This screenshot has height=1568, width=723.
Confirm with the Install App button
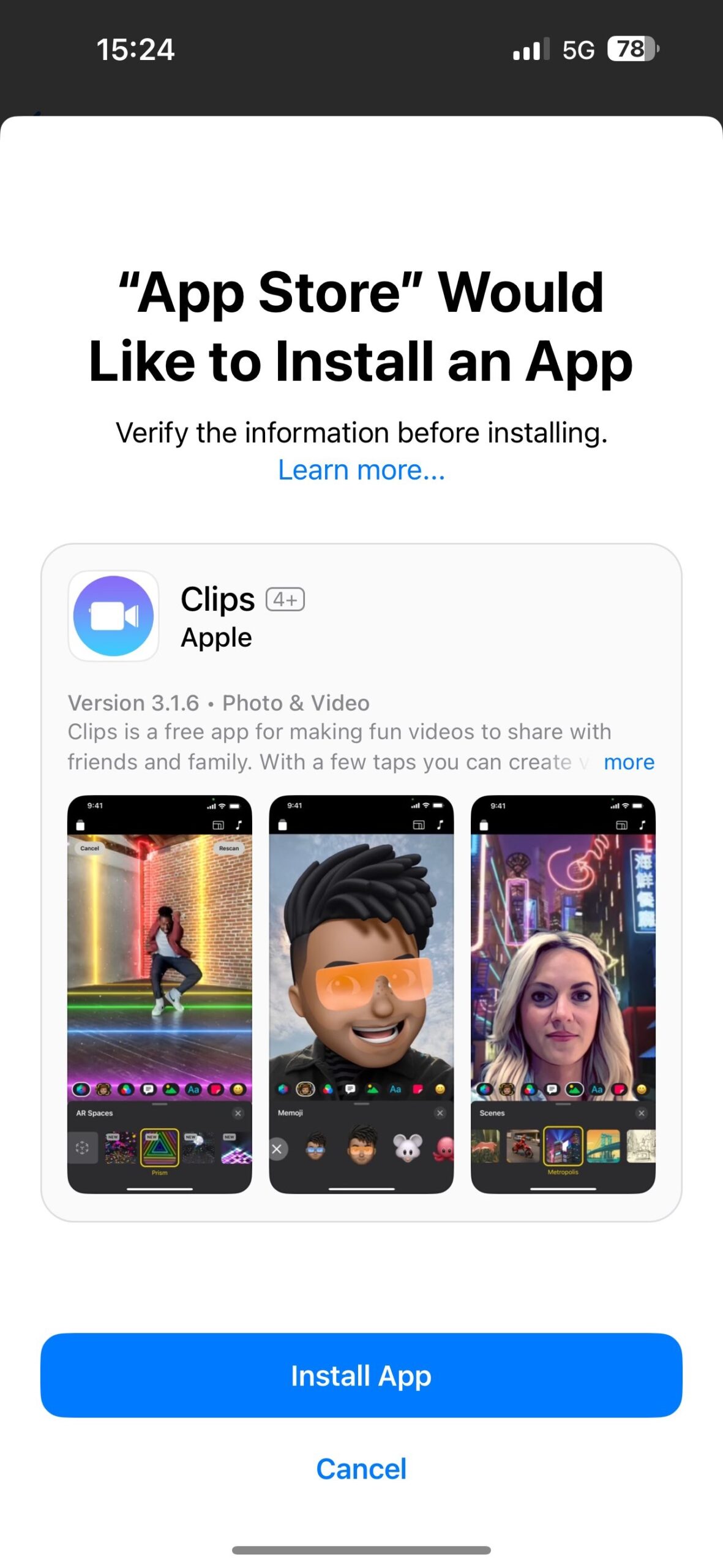click(x=361, y=1376)
